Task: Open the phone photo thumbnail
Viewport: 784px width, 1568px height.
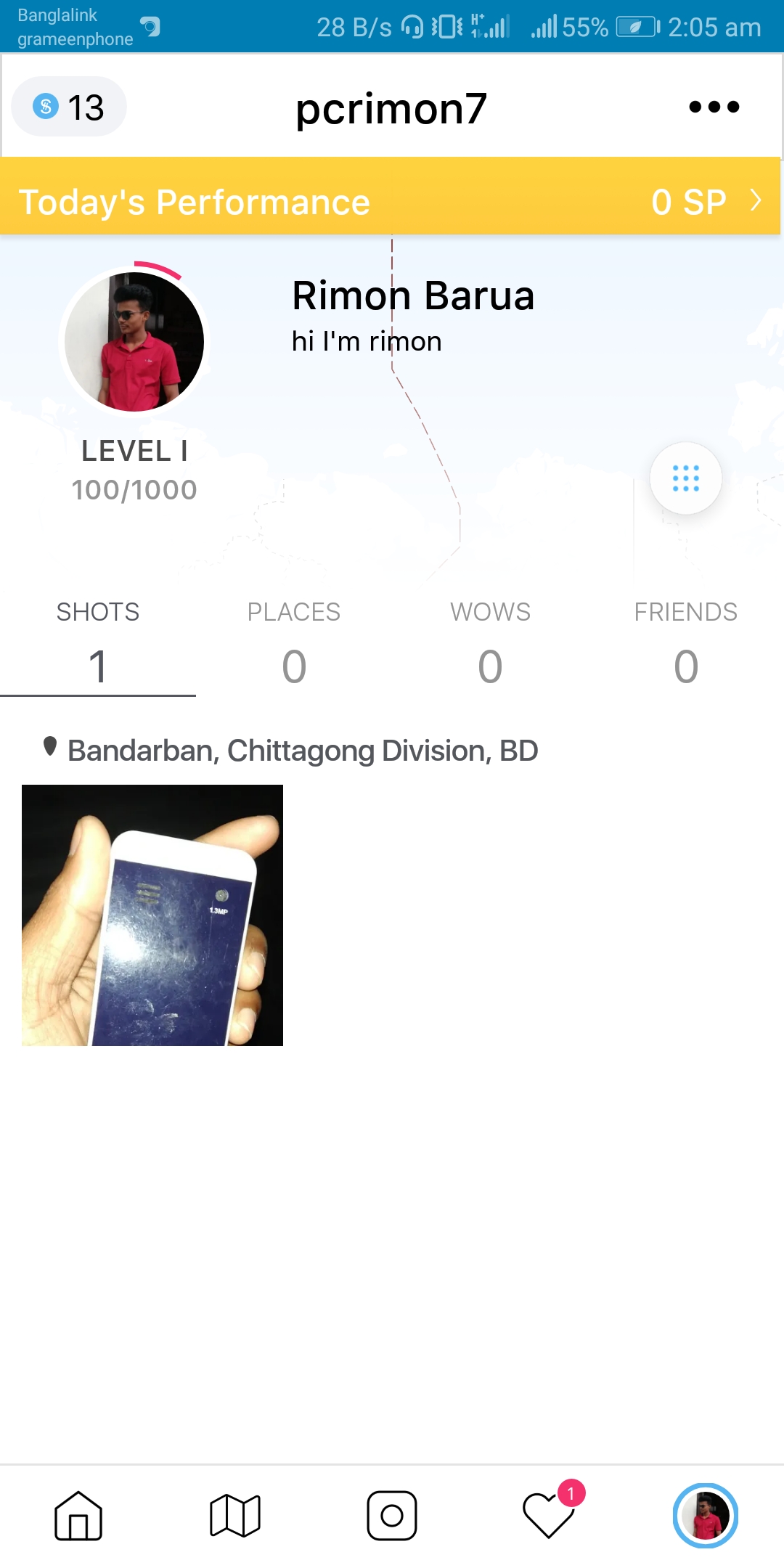Action: click(152, 915)
